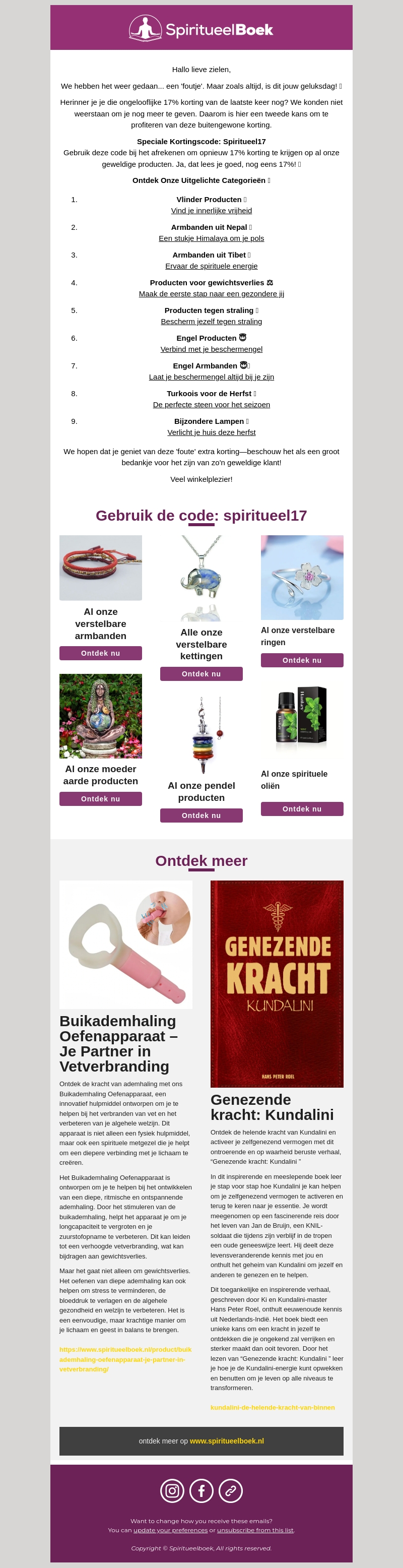Open the Buikademhaling Oefenapparaat product image
Viewport: 403px width, 1568px height.
pos(125,944)
